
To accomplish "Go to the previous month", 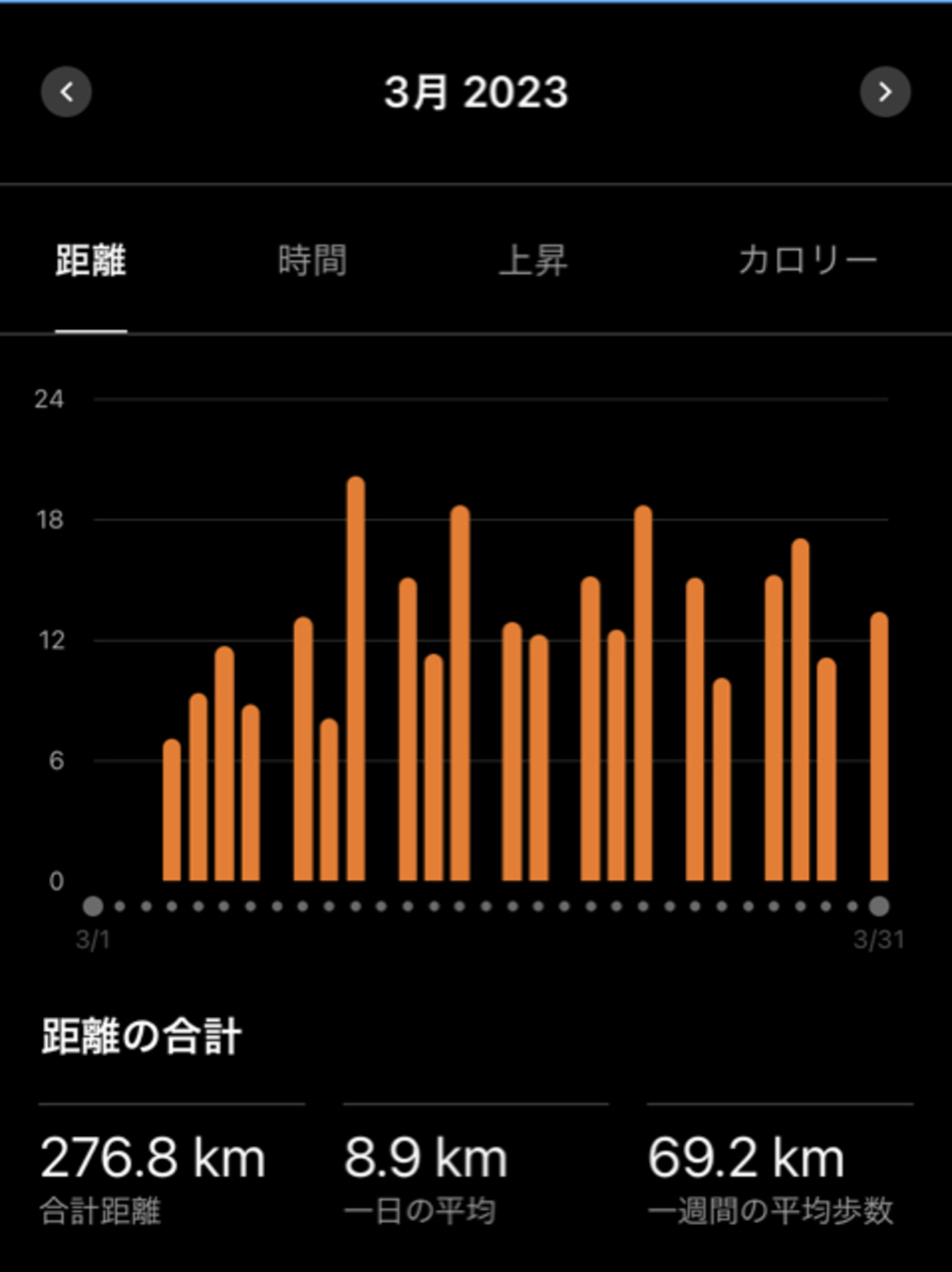I will 66,92.
